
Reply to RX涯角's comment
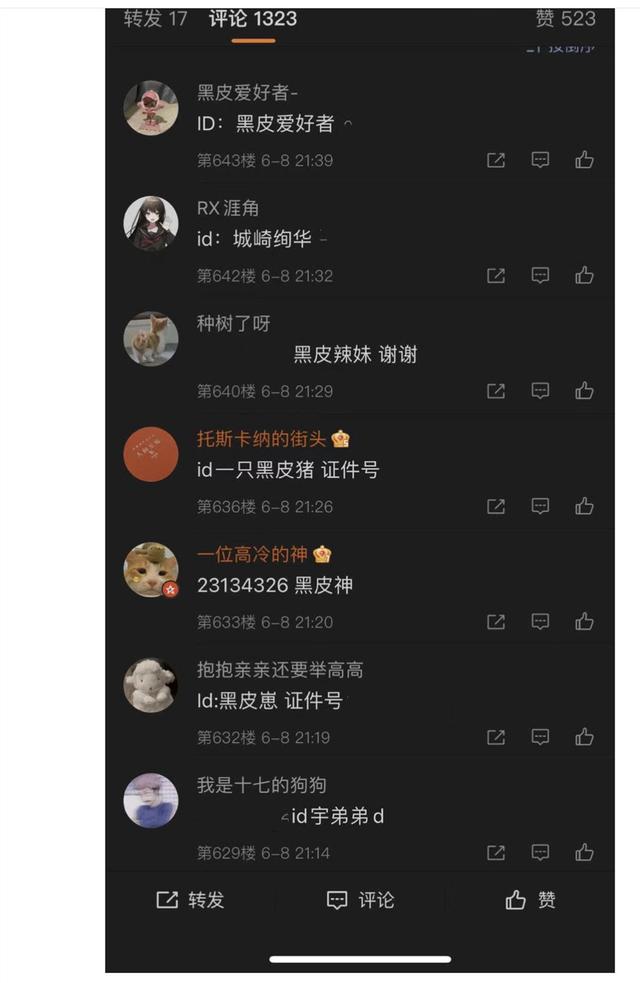(540, 275)
